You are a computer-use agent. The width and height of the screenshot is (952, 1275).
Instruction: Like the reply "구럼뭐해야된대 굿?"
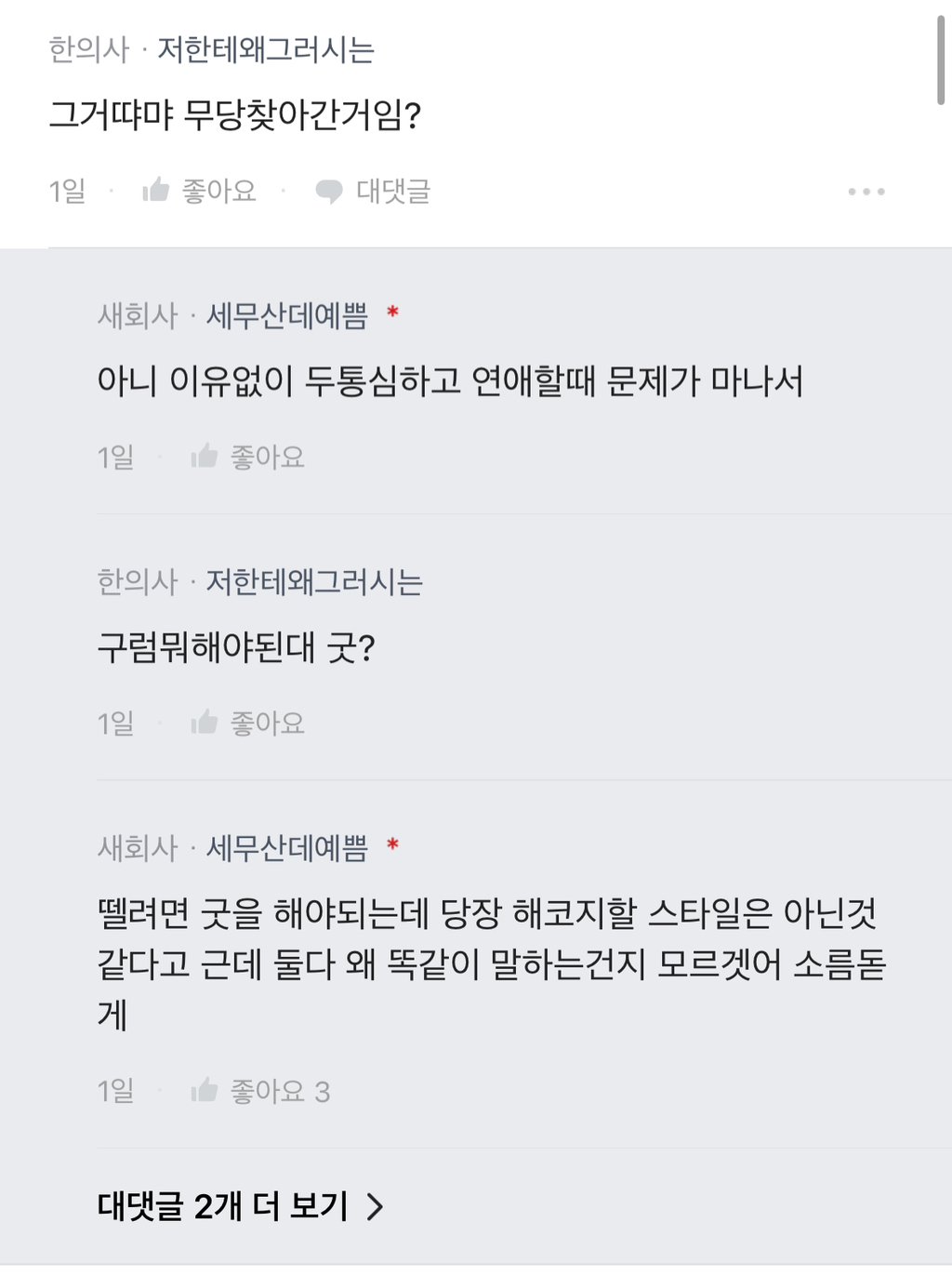pyautogui.click(x=247, y=723)
